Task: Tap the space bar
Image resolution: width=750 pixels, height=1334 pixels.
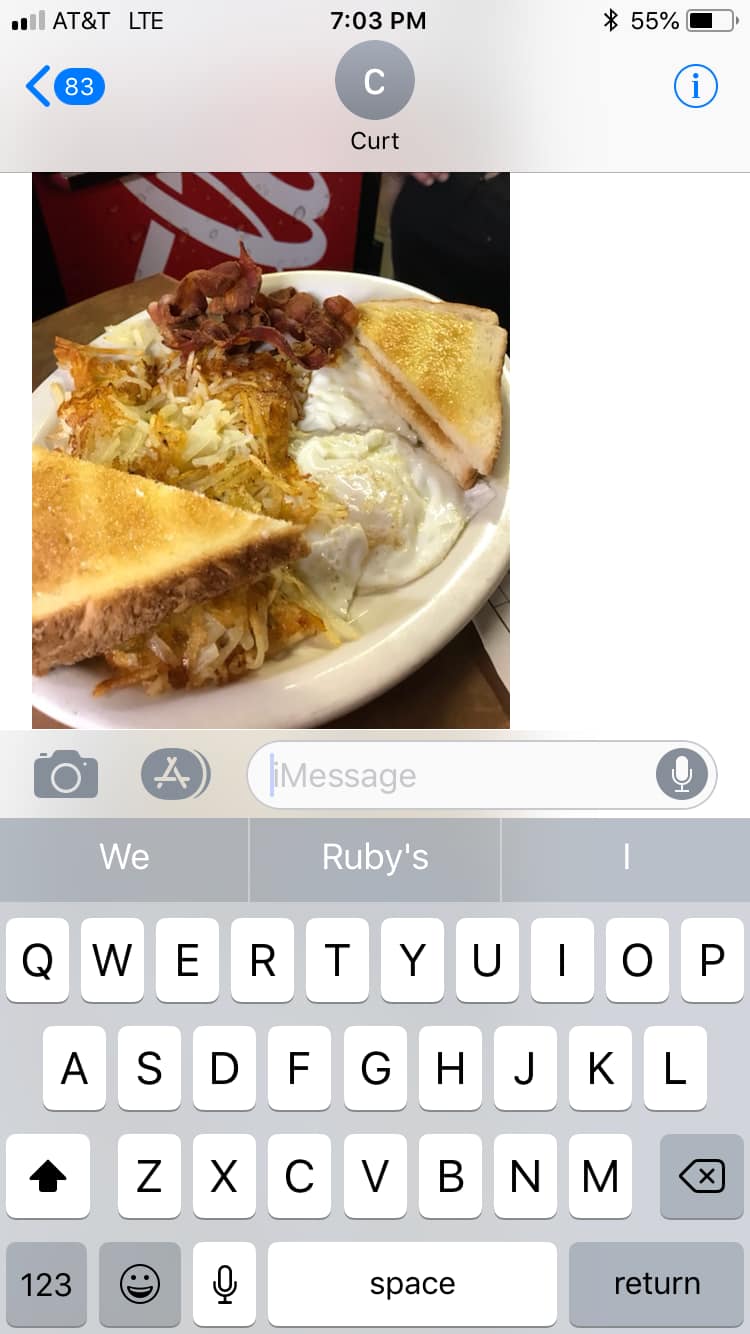Action: (412, 1284)
